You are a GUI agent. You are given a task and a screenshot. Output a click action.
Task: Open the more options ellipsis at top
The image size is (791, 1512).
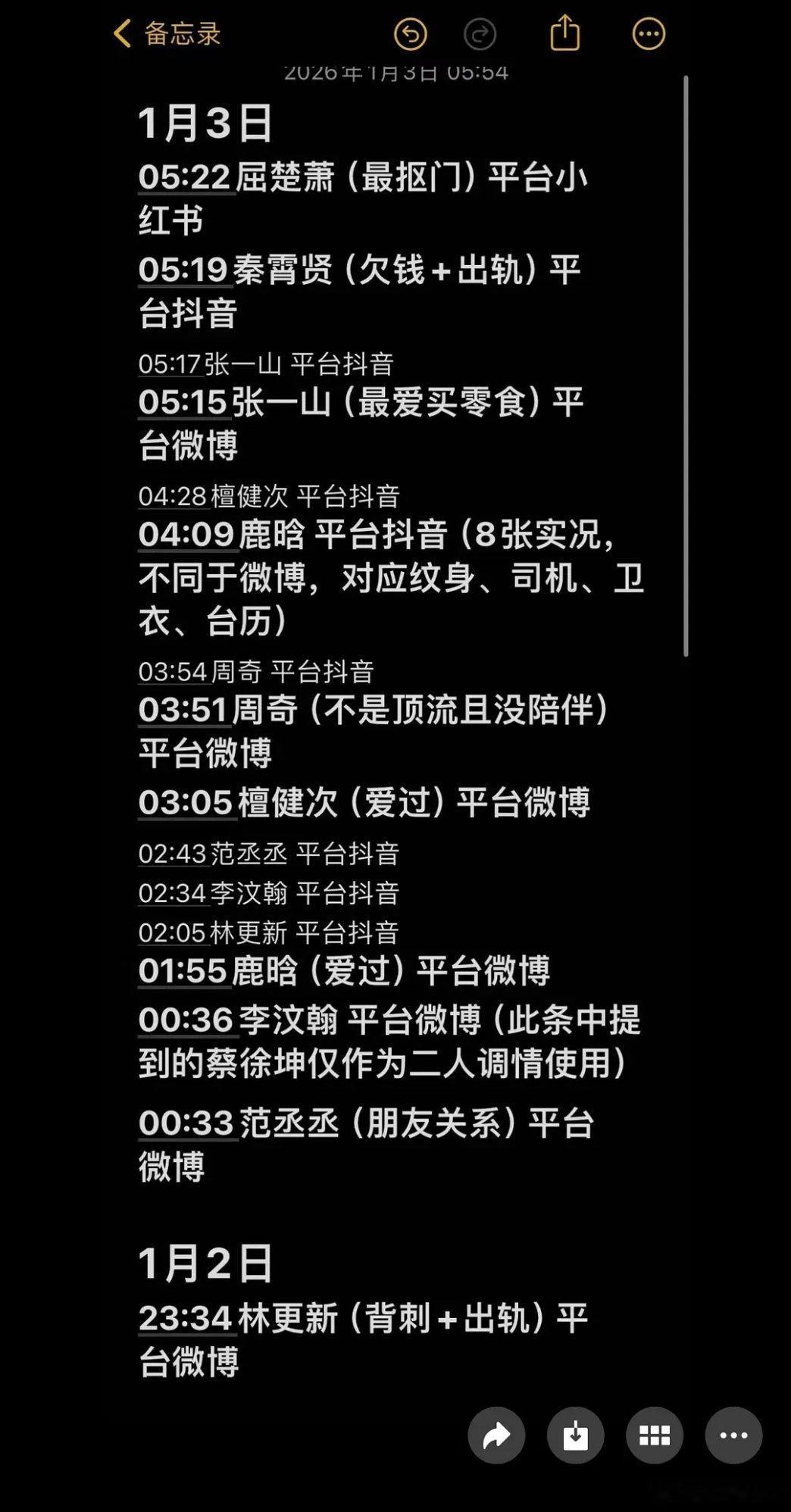[x=649, y=33]
